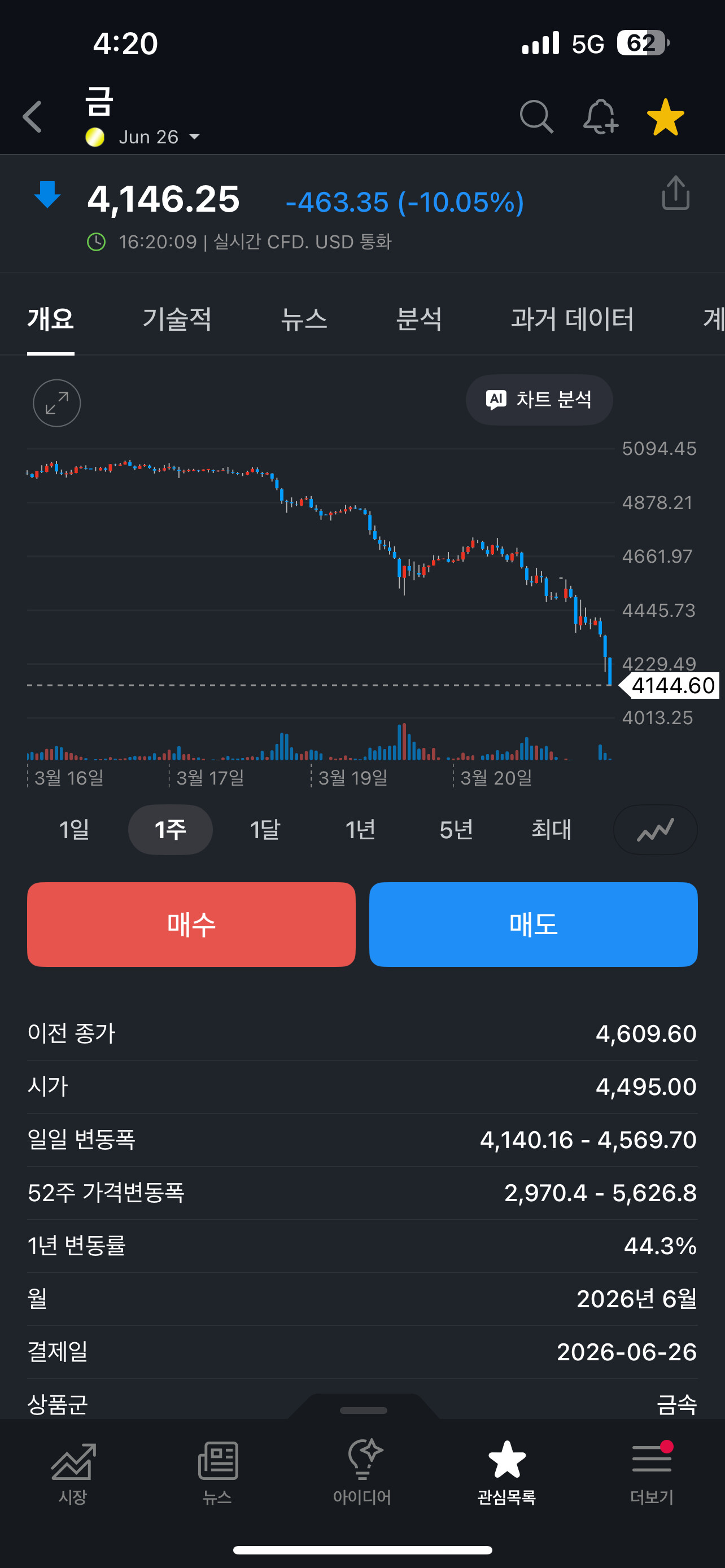Open the 시장 bottom tab
The height and width of the screenshot is (1568, 725).
point(73,1473)
